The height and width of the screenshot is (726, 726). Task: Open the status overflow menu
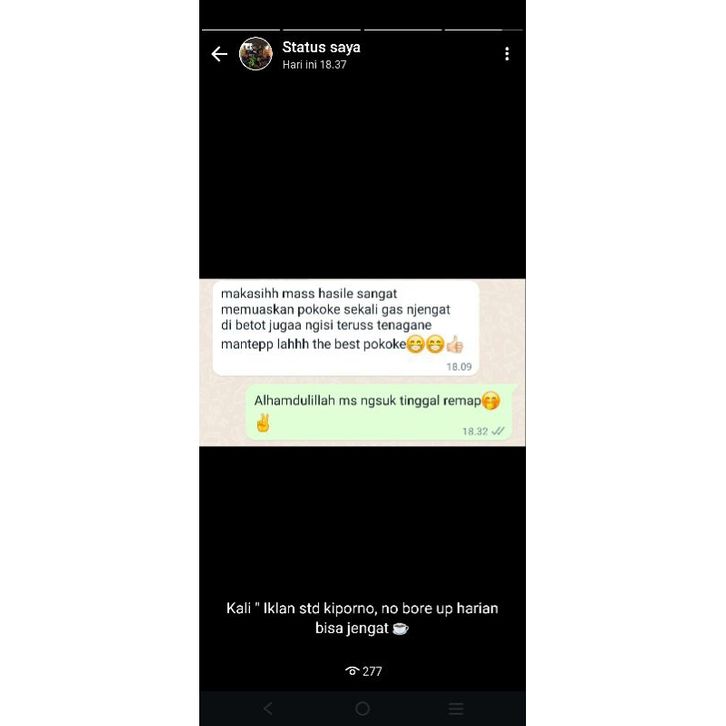[x=507, y=54]
